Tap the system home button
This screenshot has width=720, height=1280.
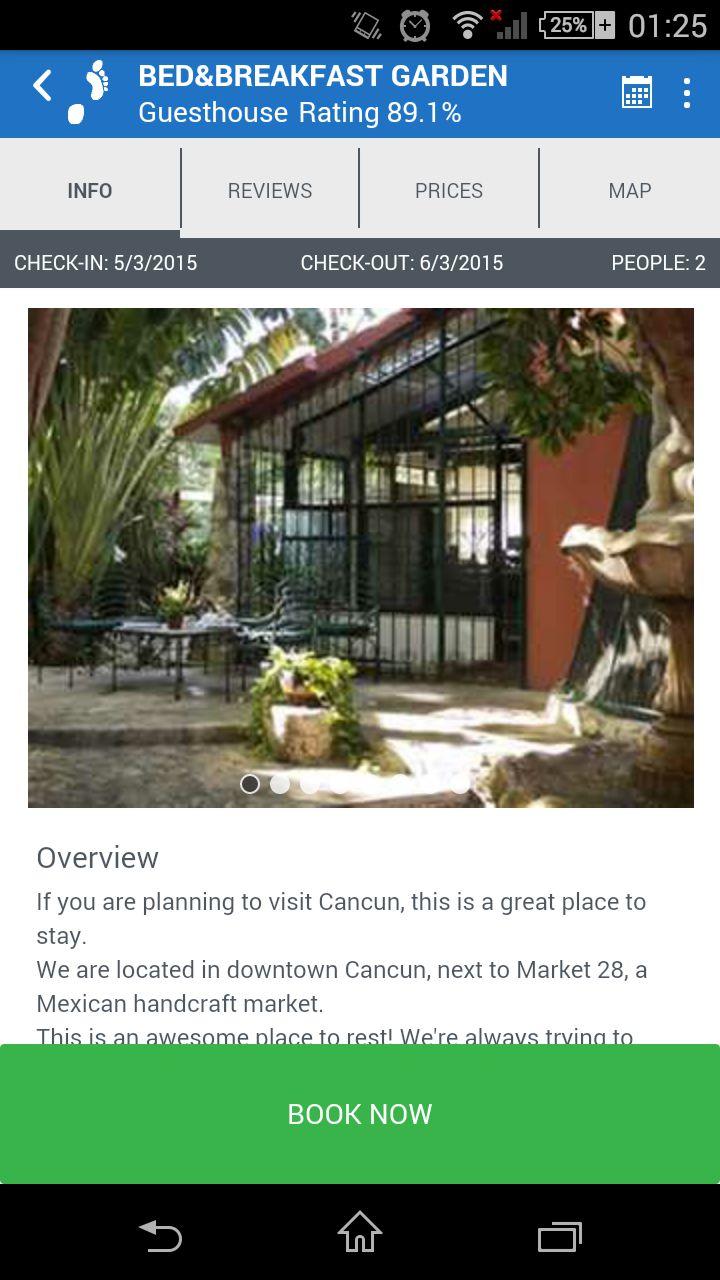tap(360, 1234)
